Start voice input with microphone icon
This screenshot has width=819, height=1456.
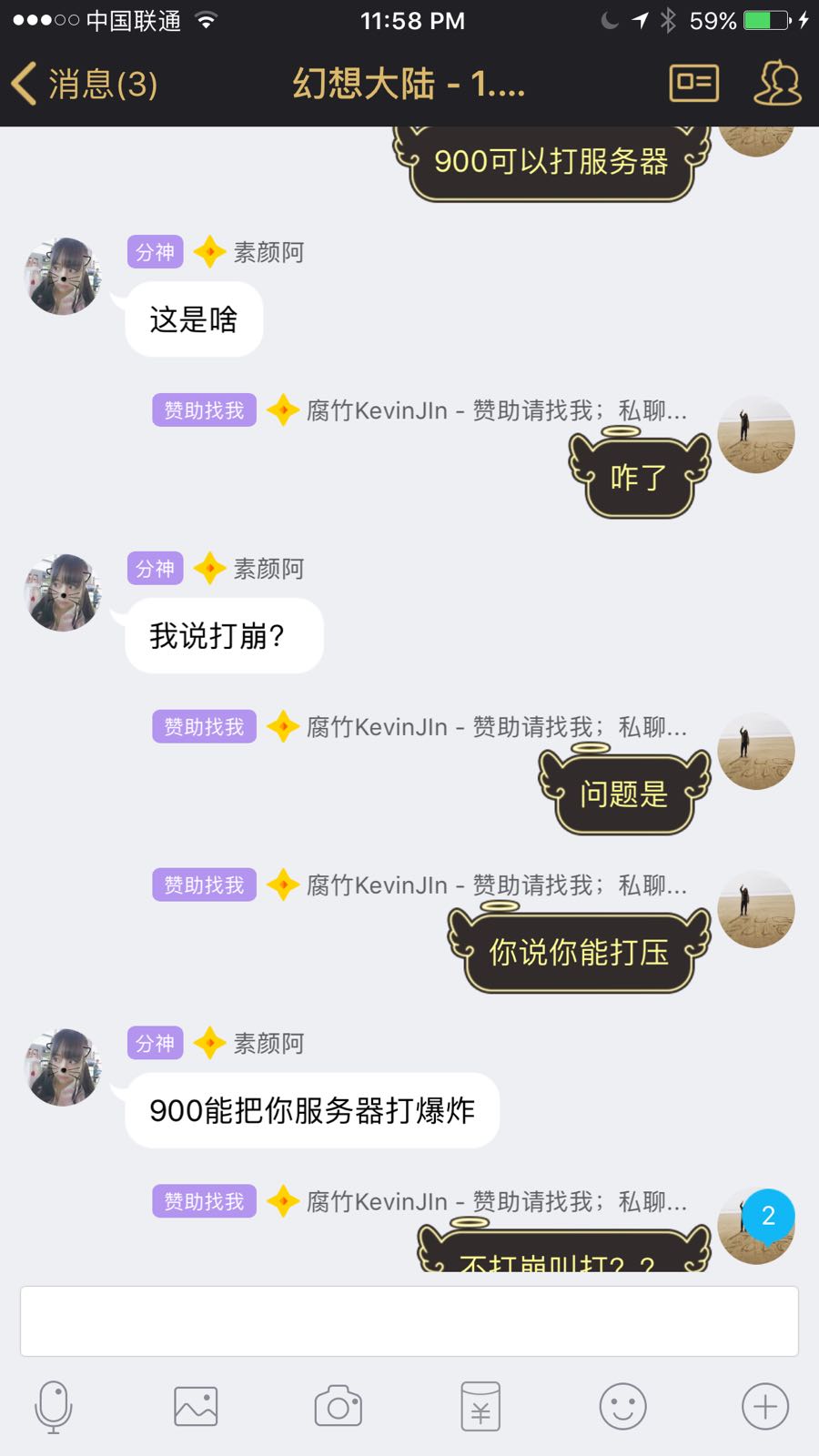pyautogui.click(x=54, y=1407)
